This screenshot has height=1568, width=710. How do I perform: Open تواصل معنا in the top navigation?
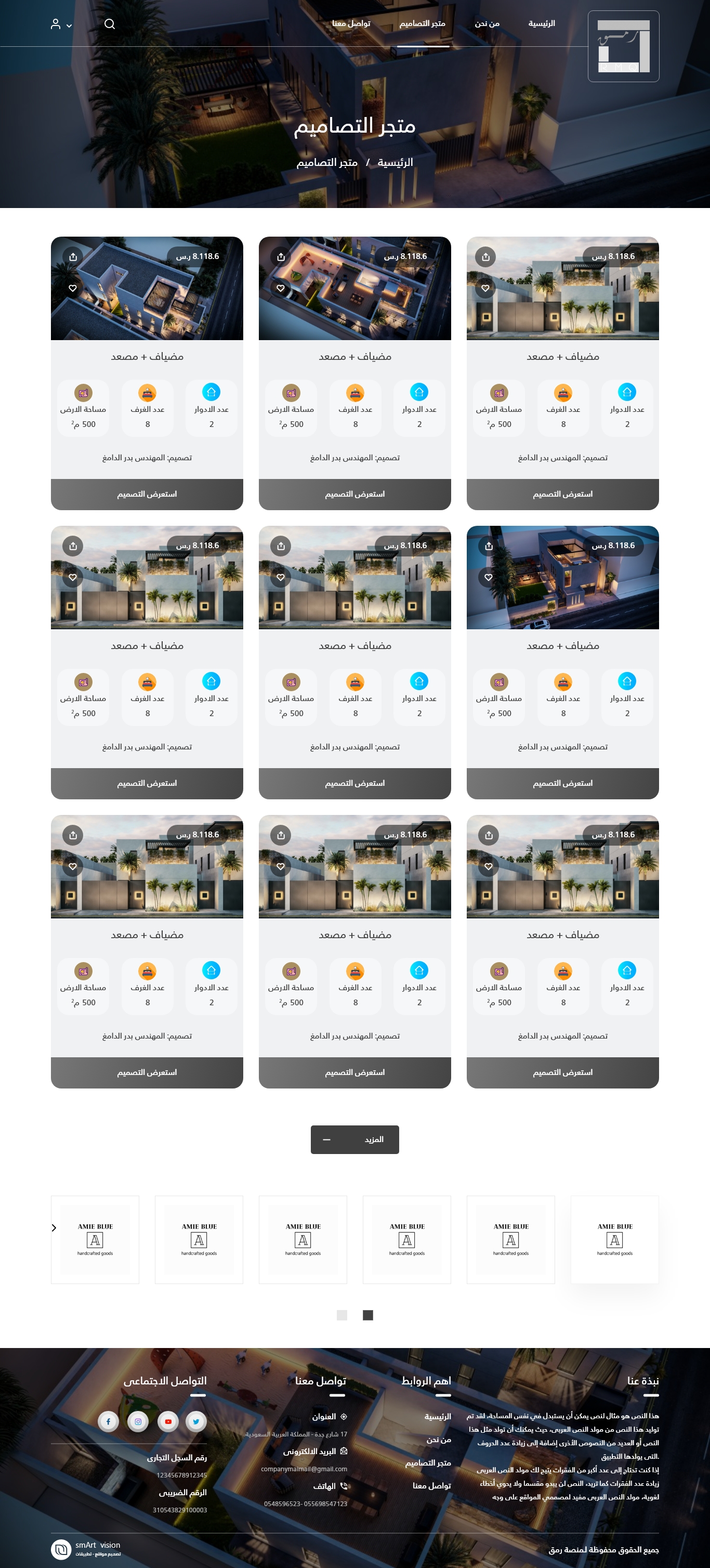pos(351,24)
